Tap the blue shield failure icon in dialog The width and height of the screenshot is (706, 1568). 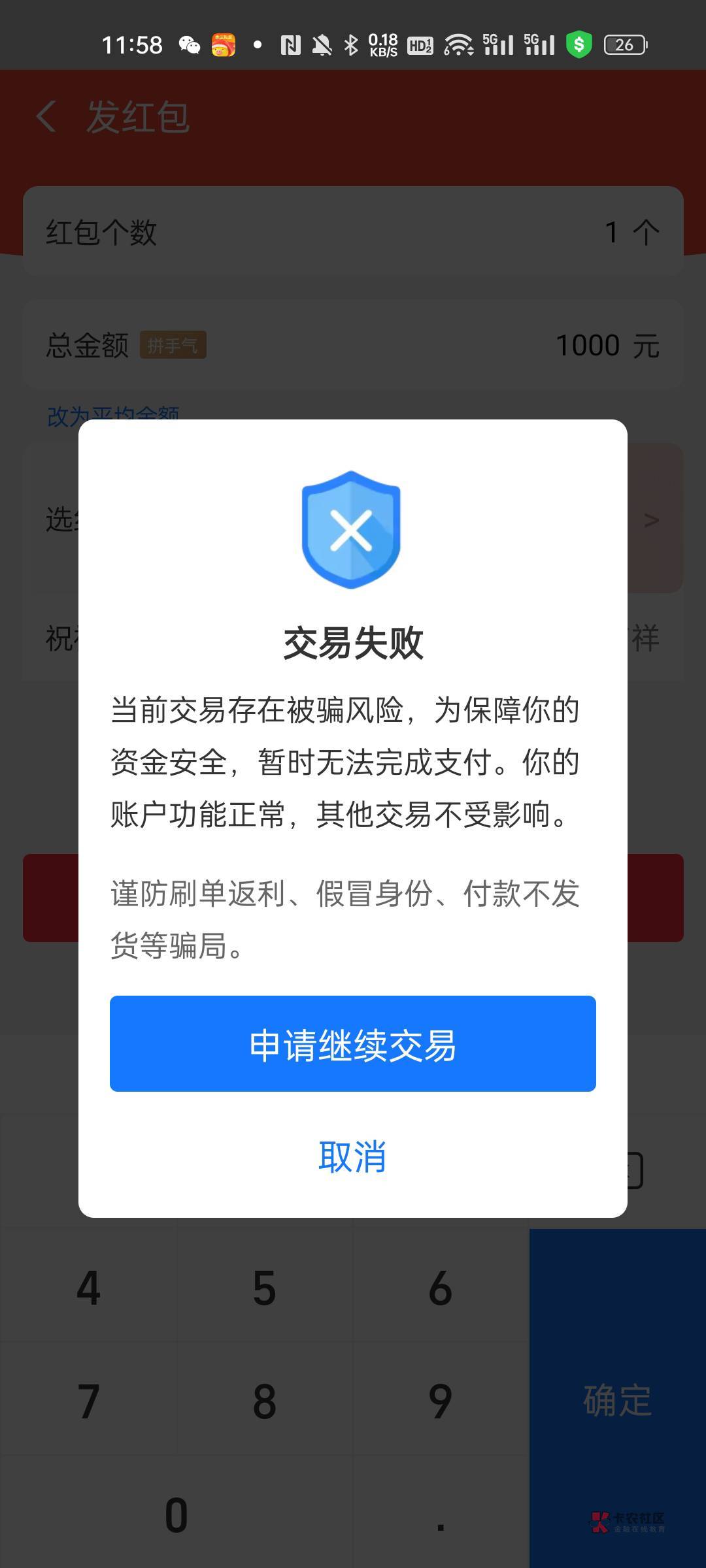tap(352, 528)
